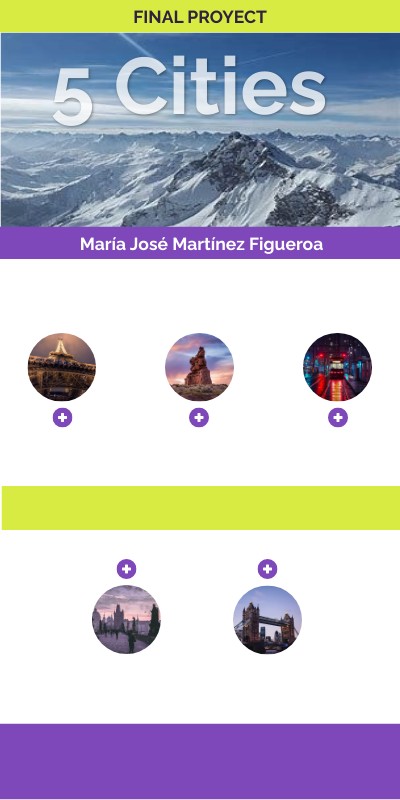Select the red rock formation image
This screenshot has height=800, width=400.
[199, 367]
